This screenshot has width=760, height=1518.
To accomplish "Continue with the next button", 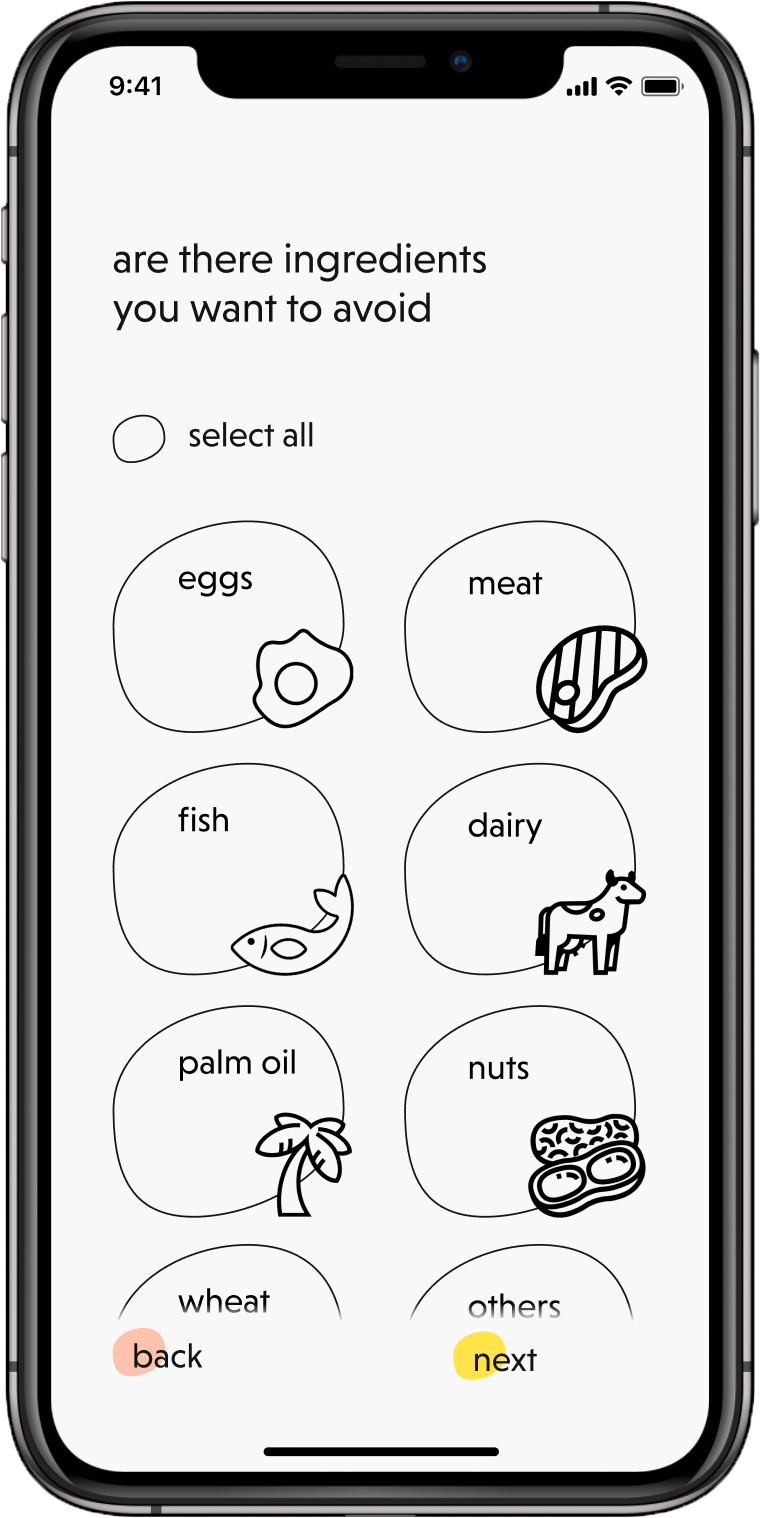I will [500, 1359].
